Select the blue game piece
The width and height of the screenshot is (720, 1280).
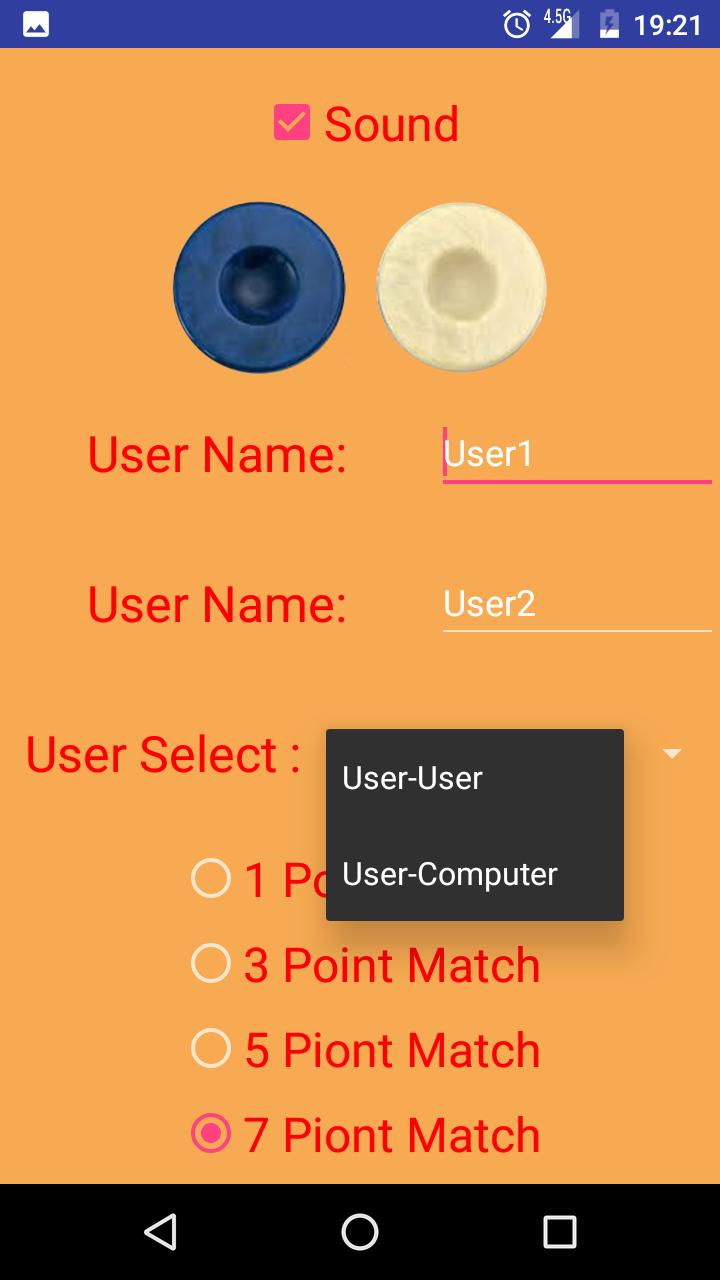tap(259, 288)
